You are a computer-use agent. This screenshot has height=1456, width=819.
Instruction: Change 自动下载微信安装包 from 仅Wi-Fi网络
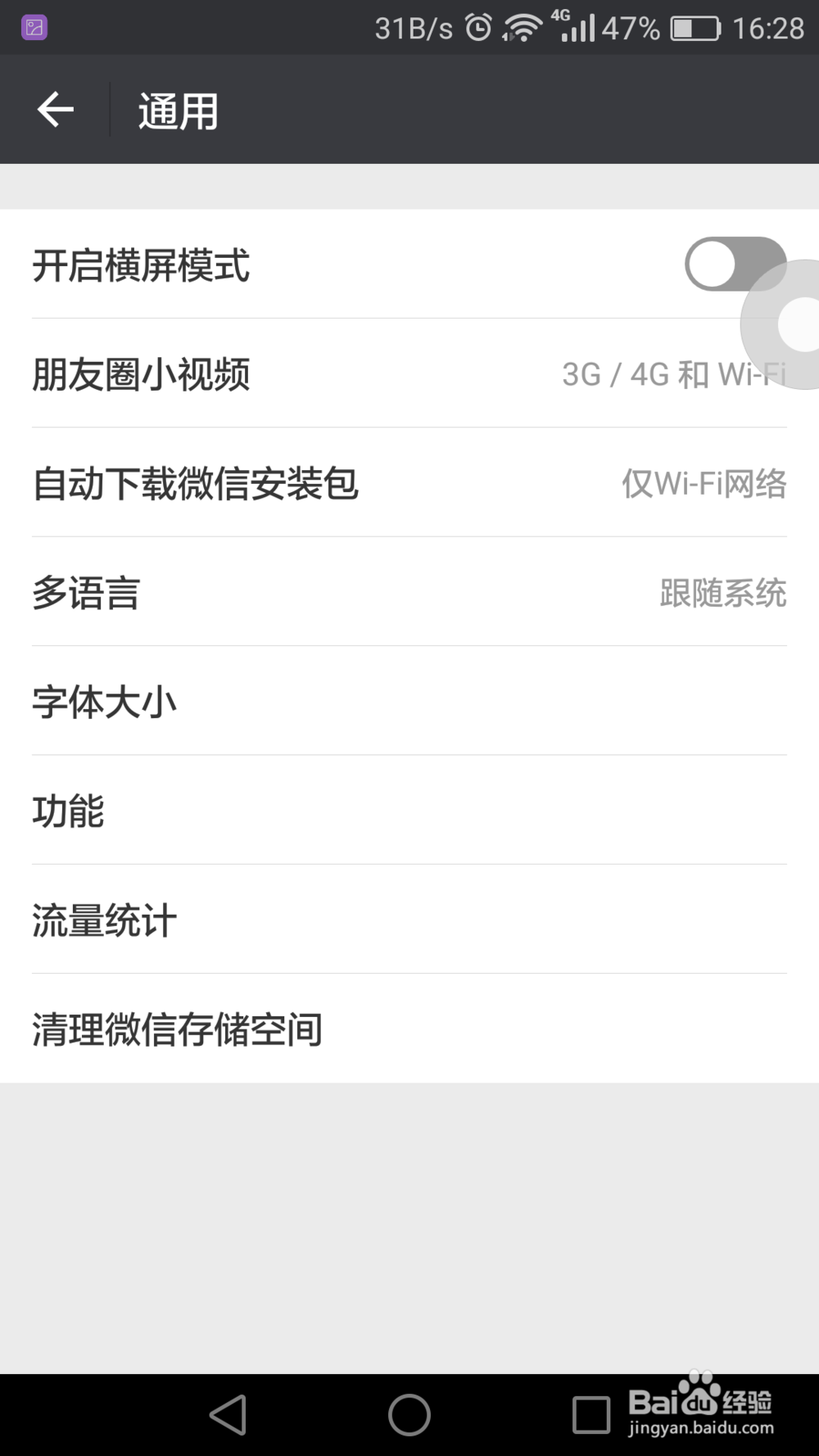point(409,484)
